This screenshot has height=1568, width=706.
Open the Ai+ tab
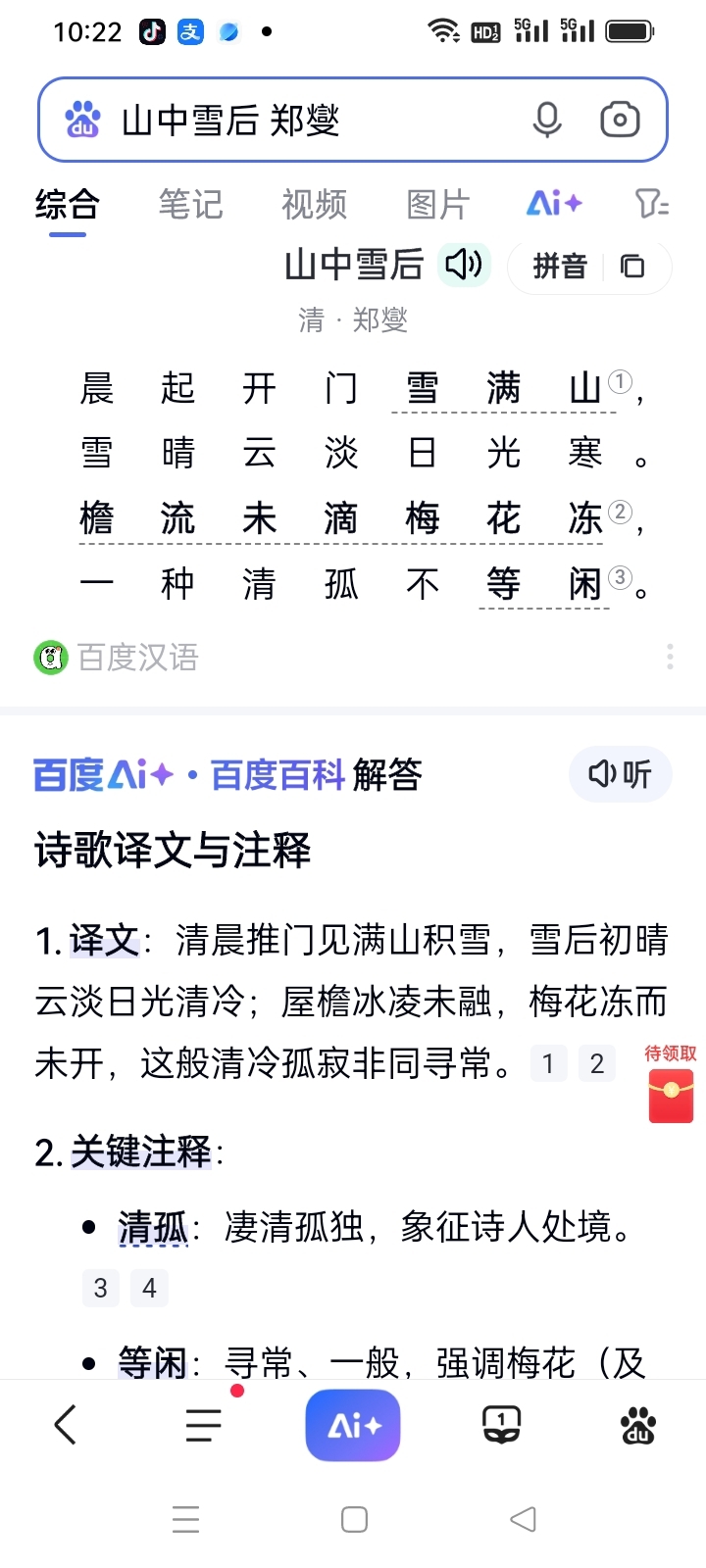[x=554, y=204]
